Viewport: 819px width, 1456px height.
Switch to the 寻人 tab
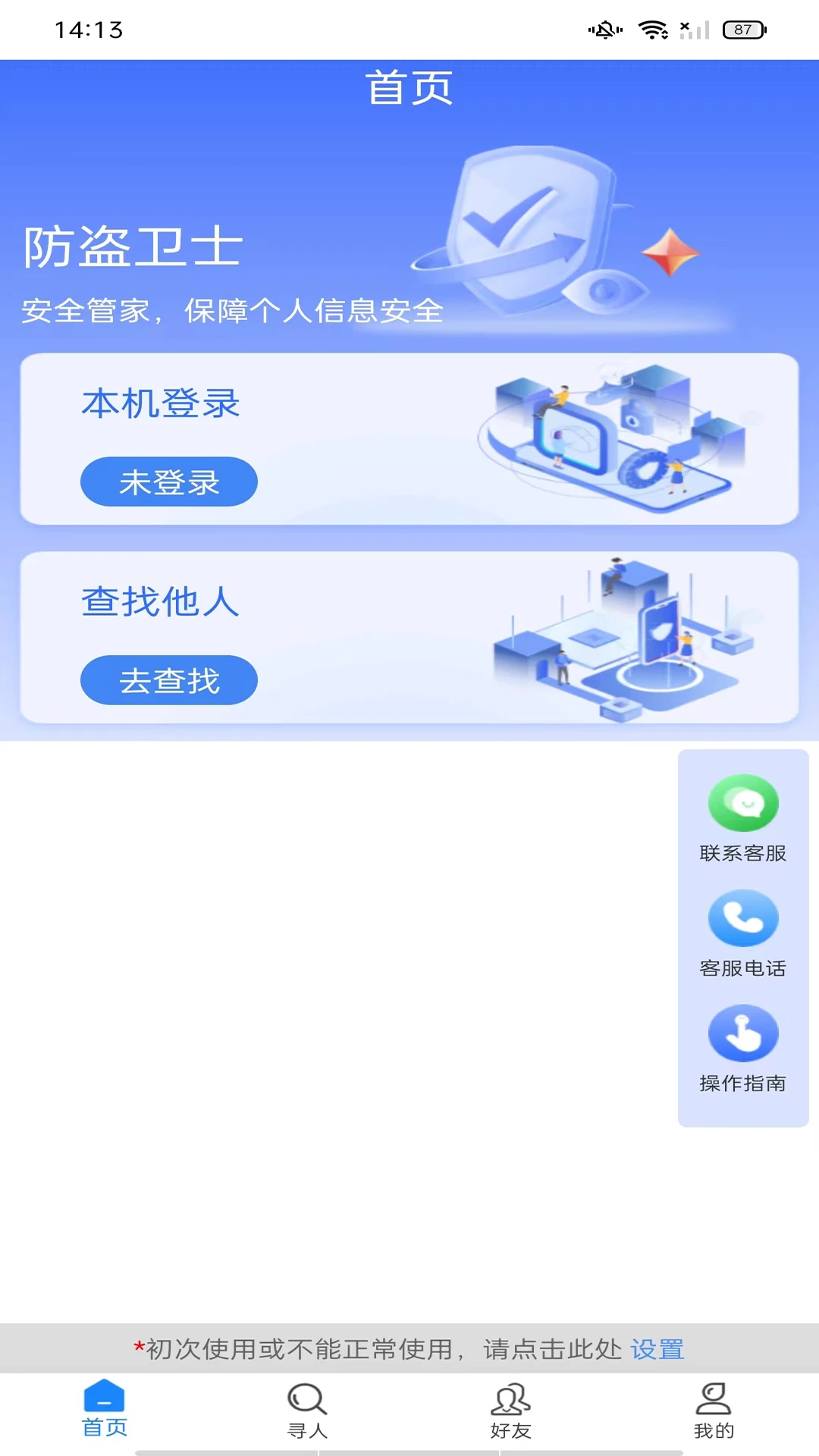307,1410
